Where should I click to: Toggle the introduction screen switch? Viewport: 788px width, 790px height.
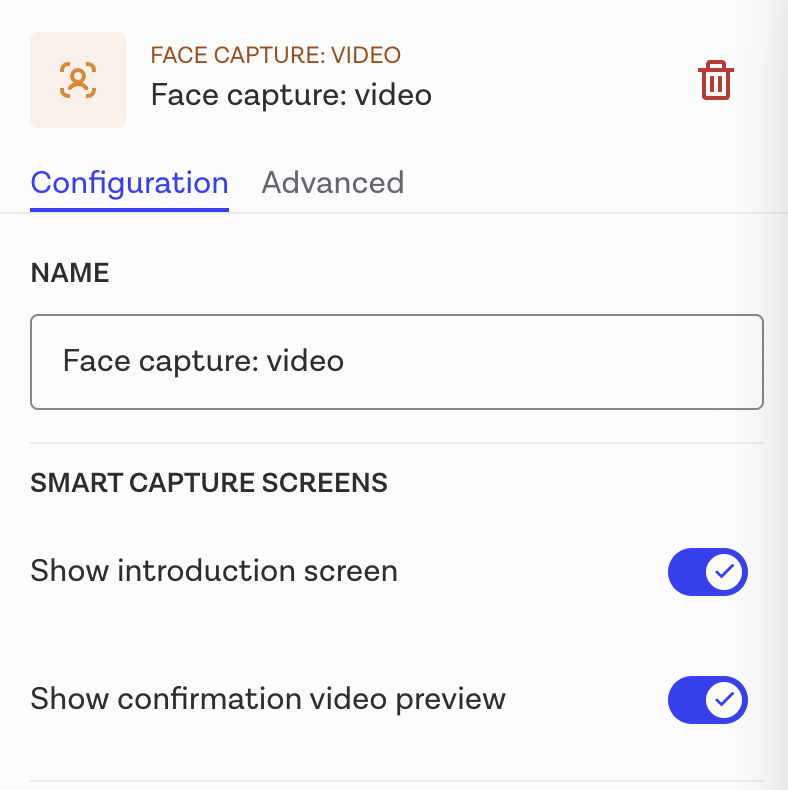click(708, 572)
